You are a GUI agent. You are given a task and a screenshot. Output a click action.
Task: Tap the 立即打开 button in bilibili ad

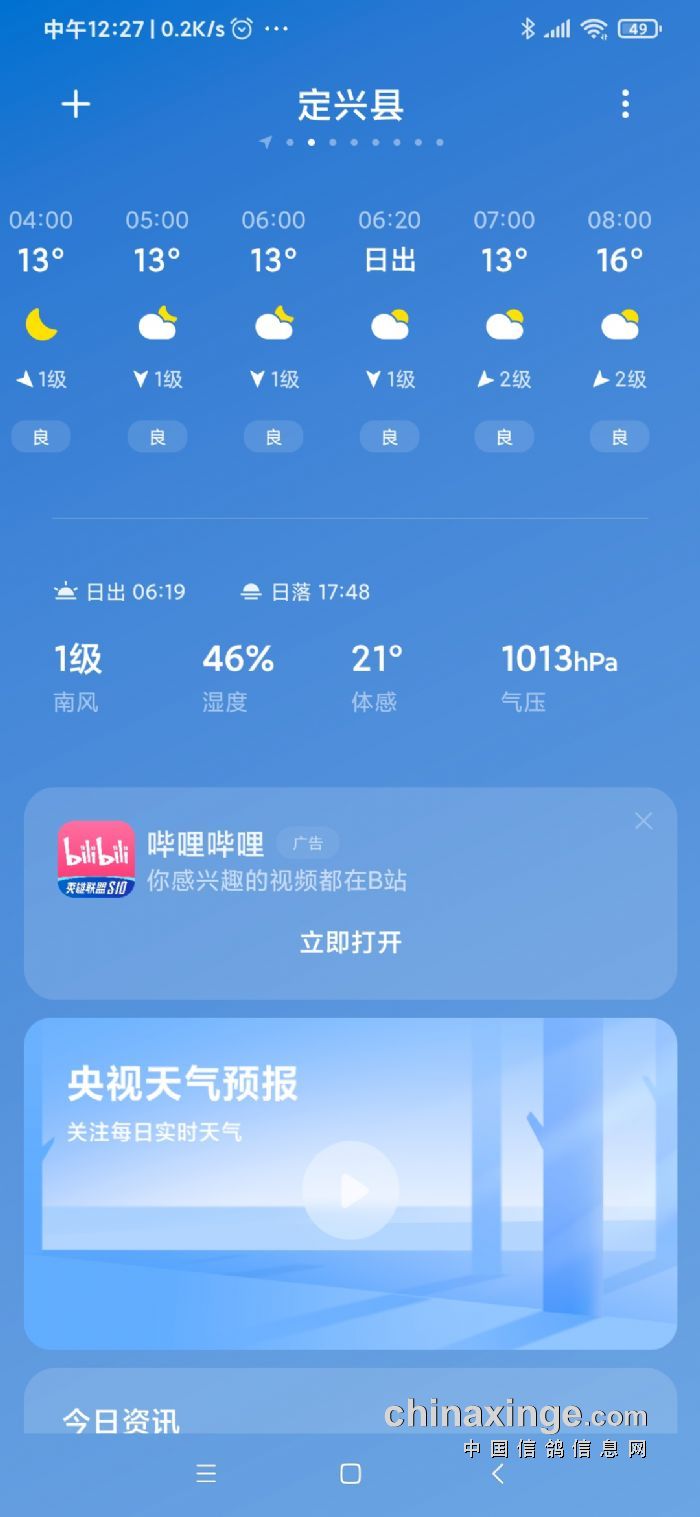[350, 942]
